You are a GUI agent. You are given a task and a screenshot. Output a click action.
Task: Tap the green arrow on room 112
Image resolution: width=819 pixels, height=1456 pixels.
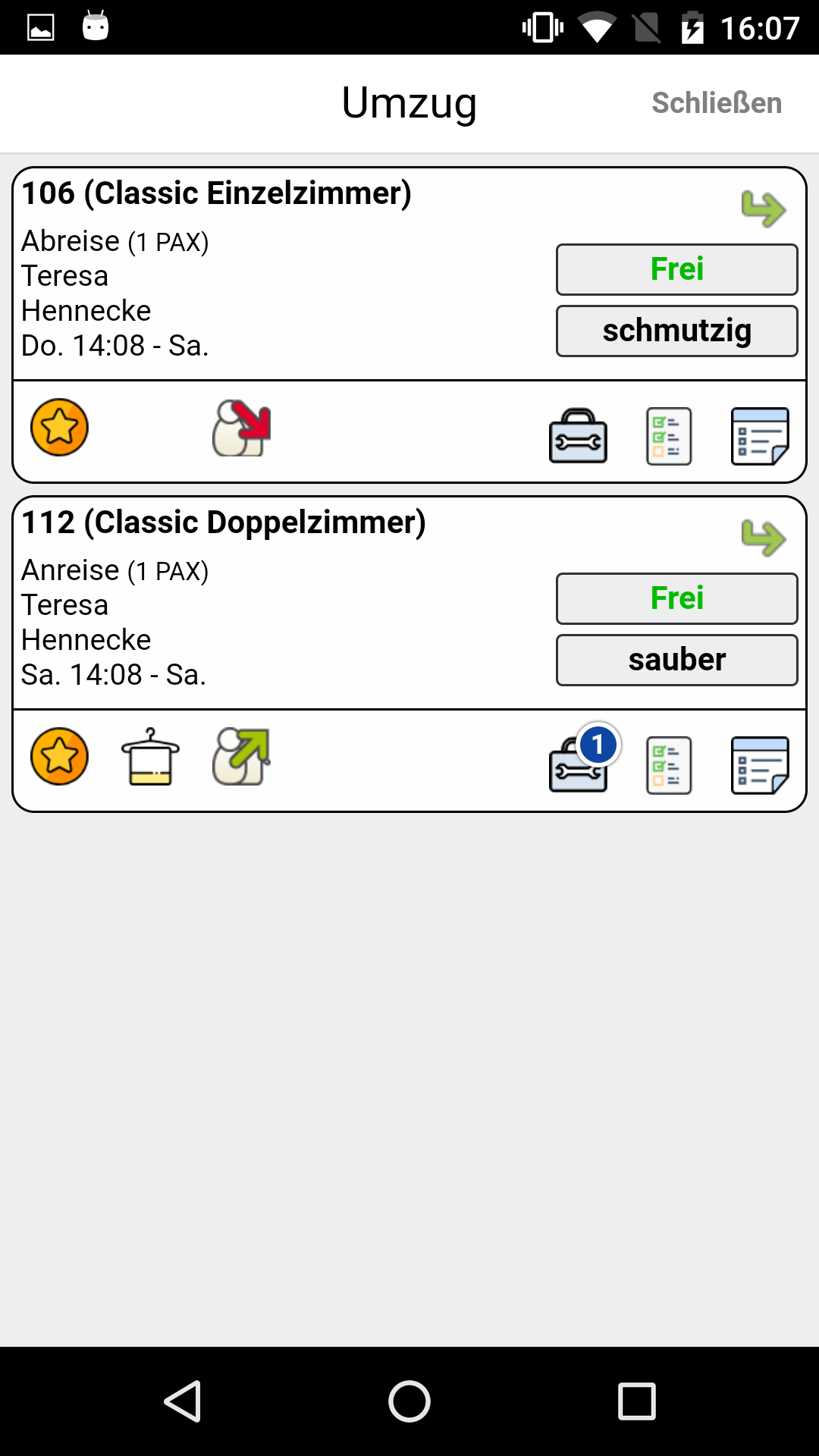(763, 538)
